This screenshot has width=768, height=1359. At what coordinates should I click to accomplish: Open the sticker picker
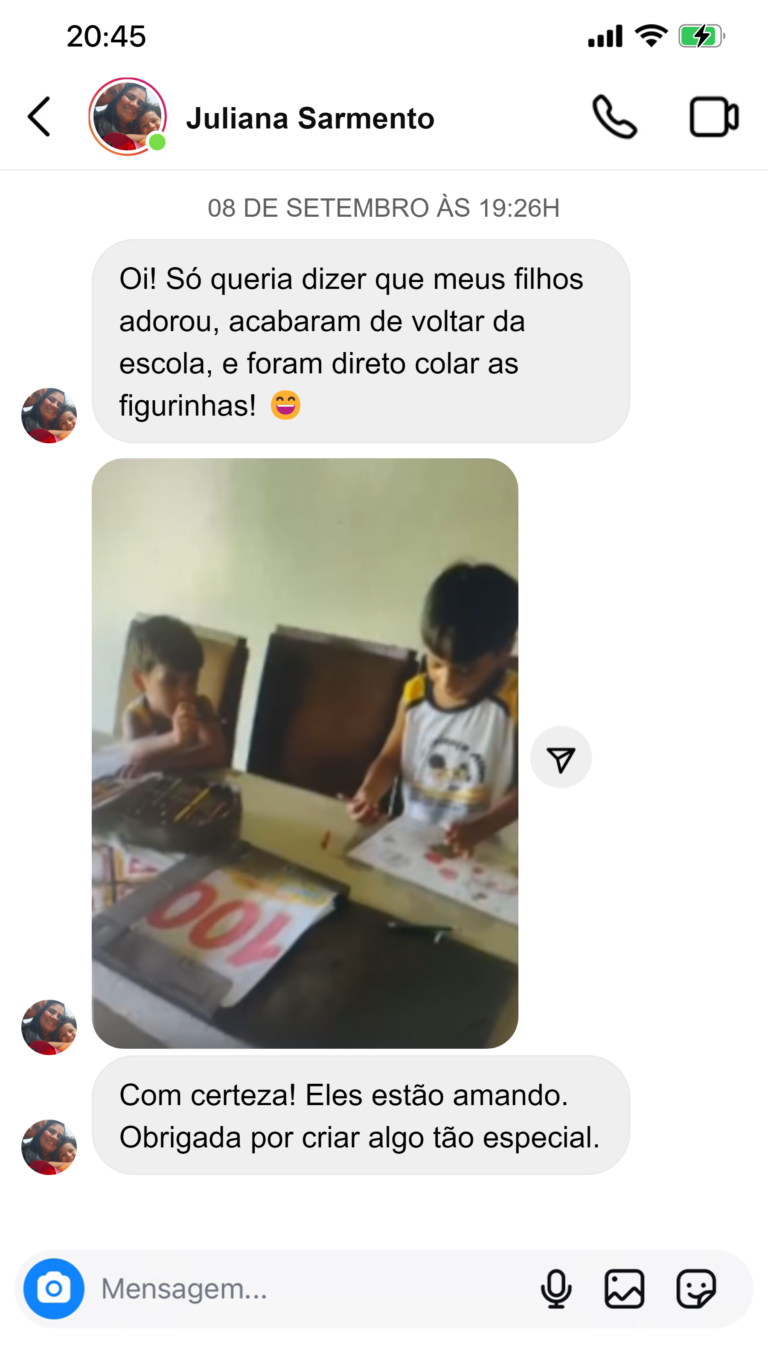pos(696,1289)
